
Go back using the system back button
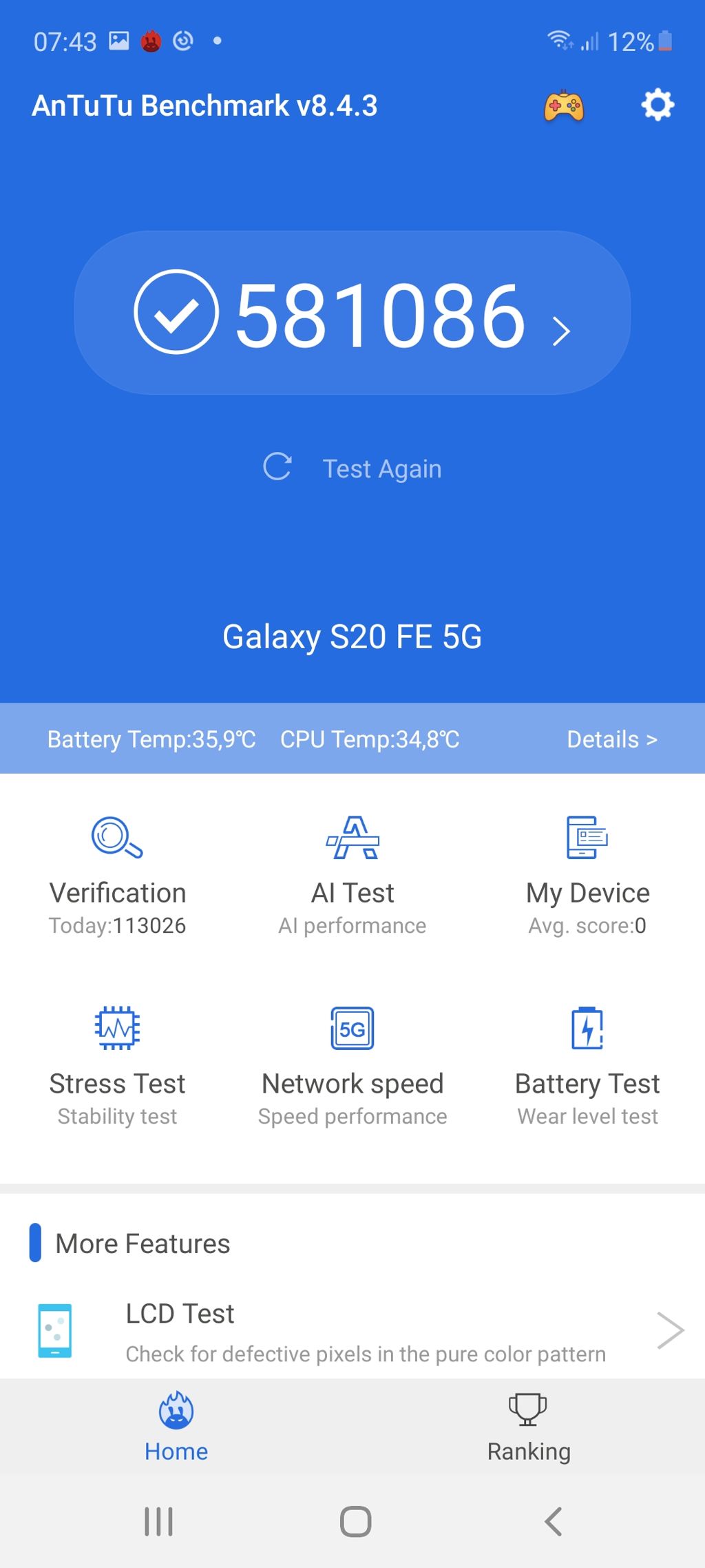(x=553, y=1522)
